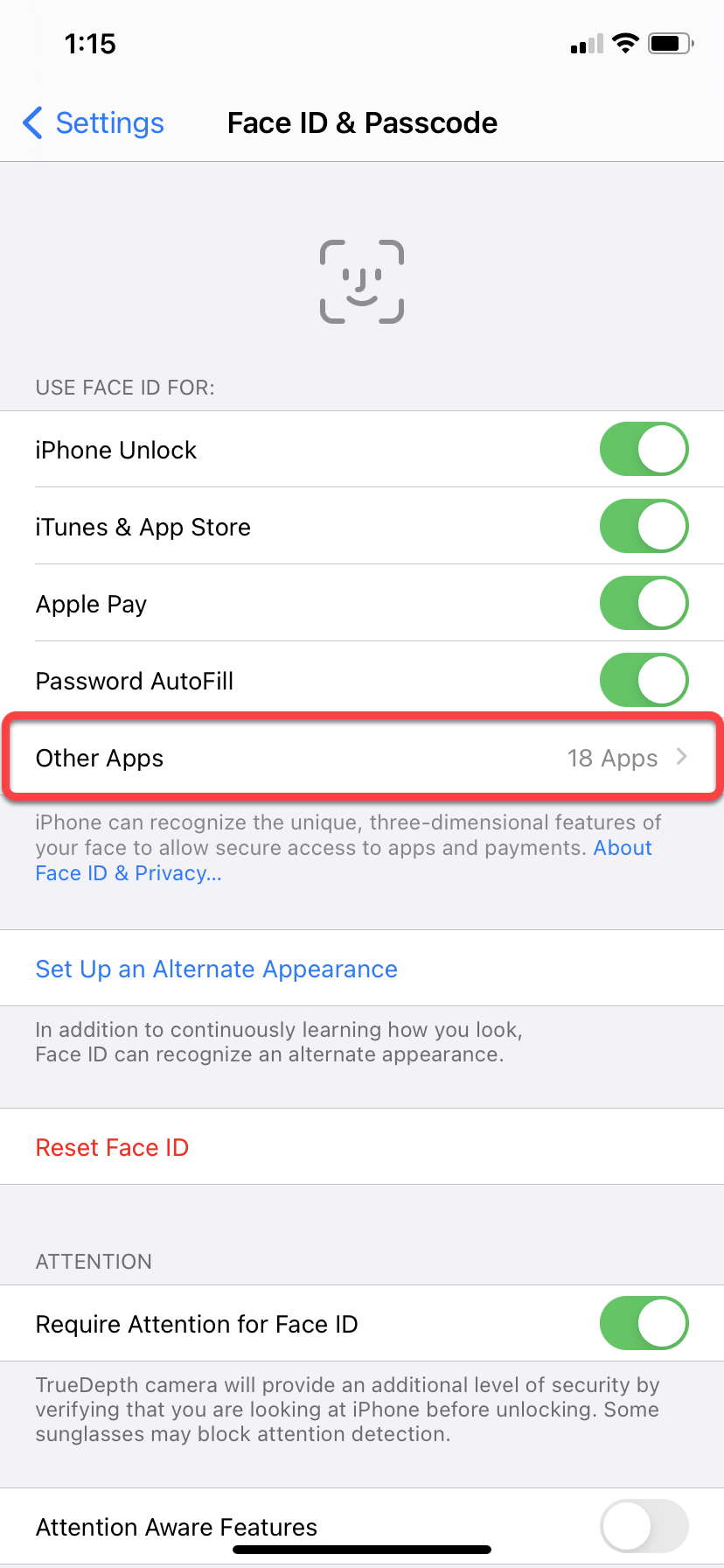Go back to Settings
The width and height of the screenshot is (724, 1568).
click(x=94, y=123)
